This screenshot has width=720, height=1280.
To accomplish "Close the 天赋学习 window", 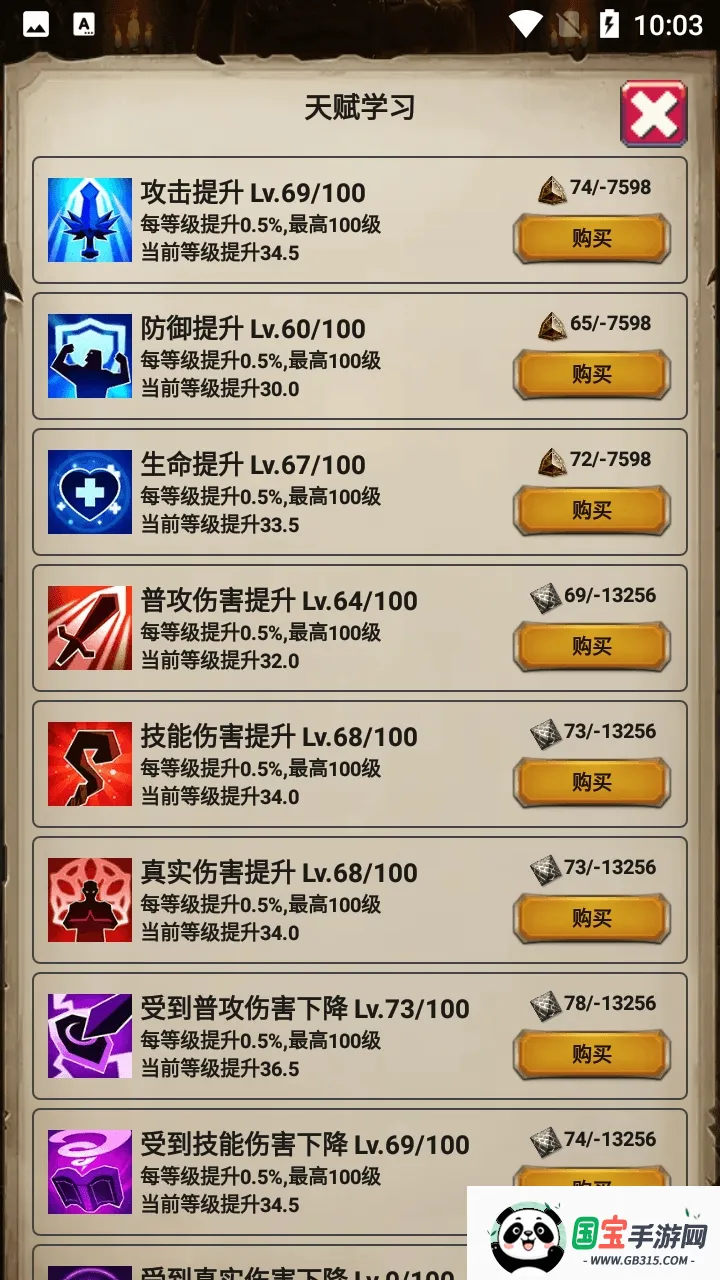I will [x=652, y=112].
